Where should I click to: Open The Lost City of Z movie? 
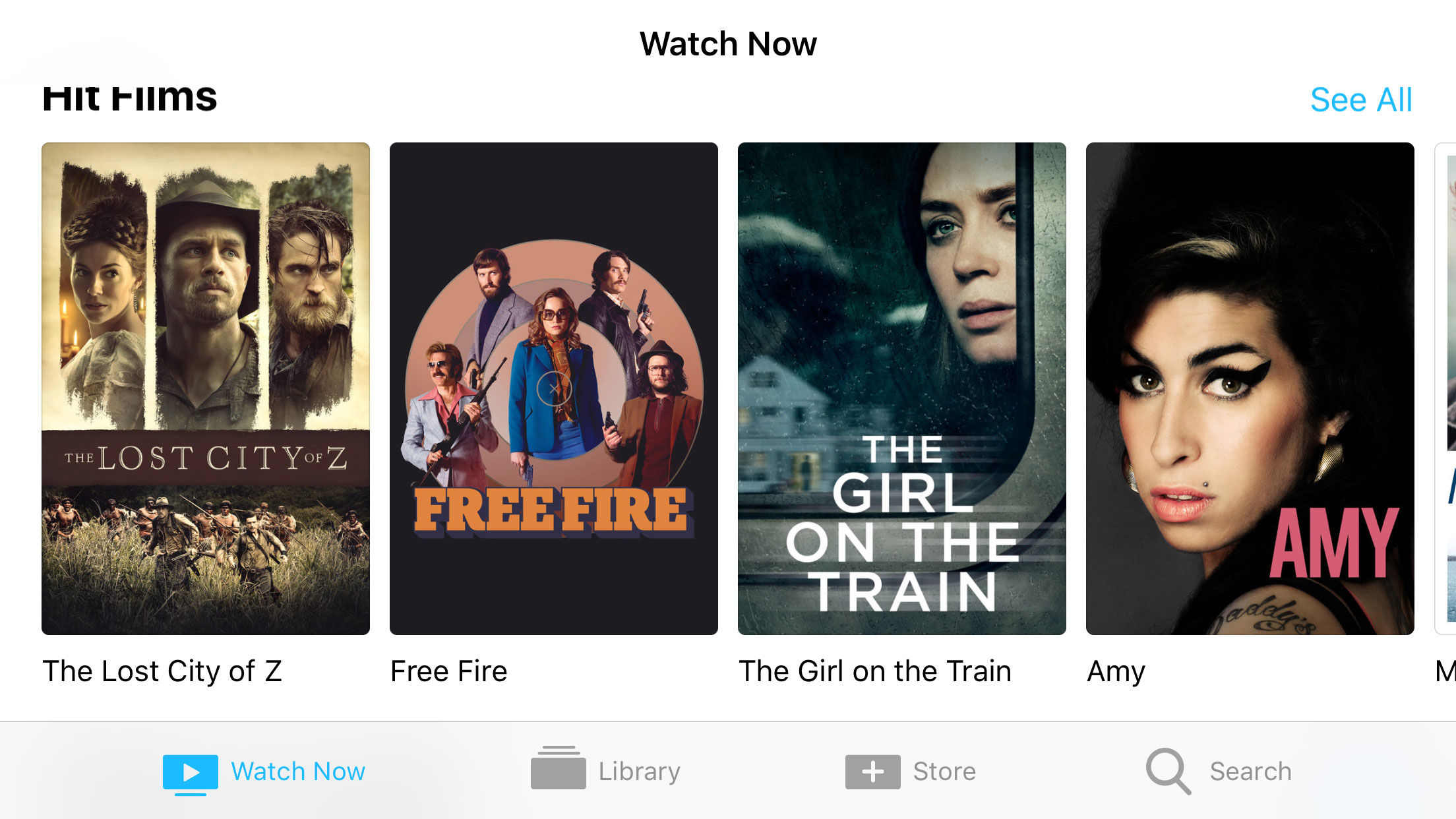click(x=206, y=388)
